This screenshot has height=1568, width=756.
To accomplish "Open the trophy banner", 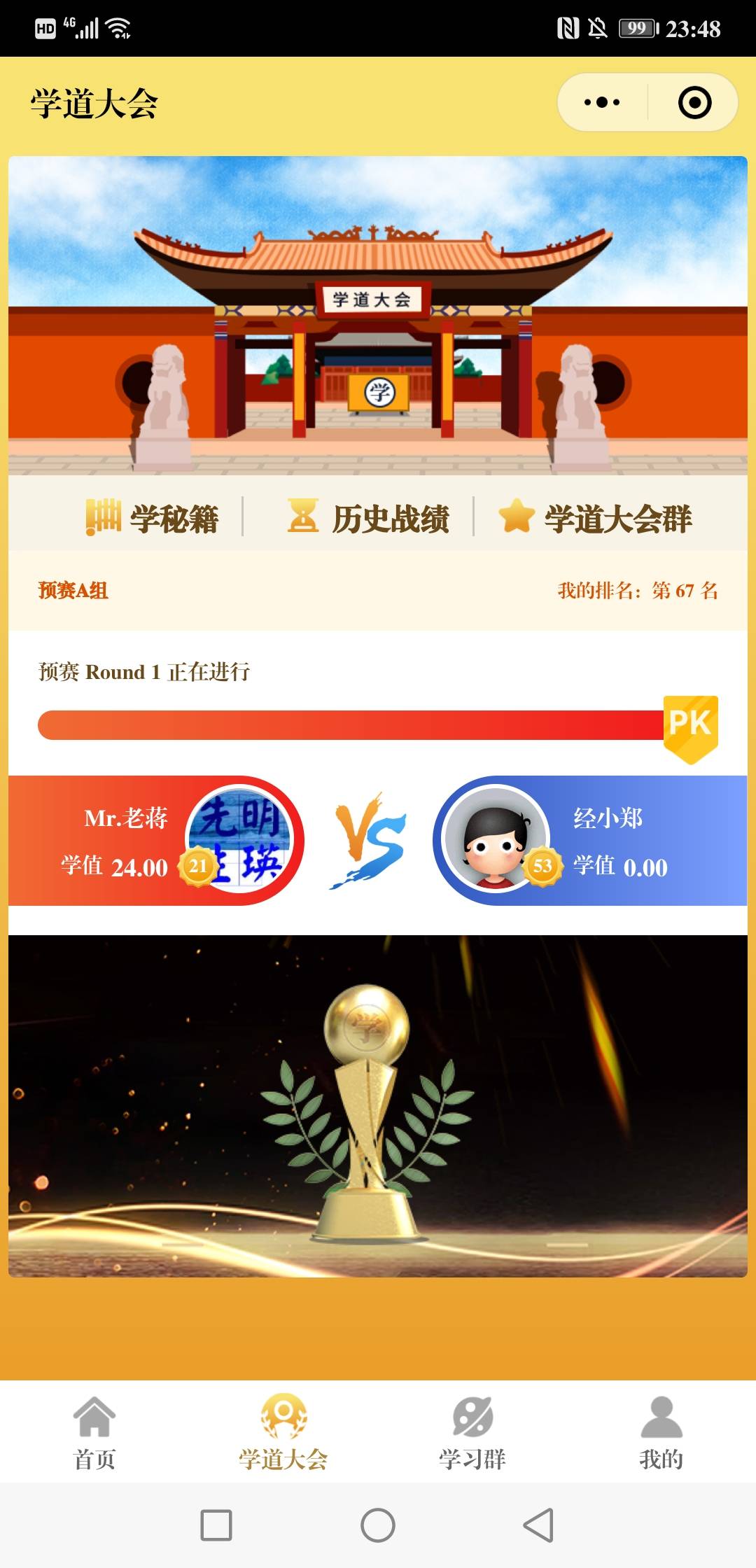I will click(x=378, y=1106).
